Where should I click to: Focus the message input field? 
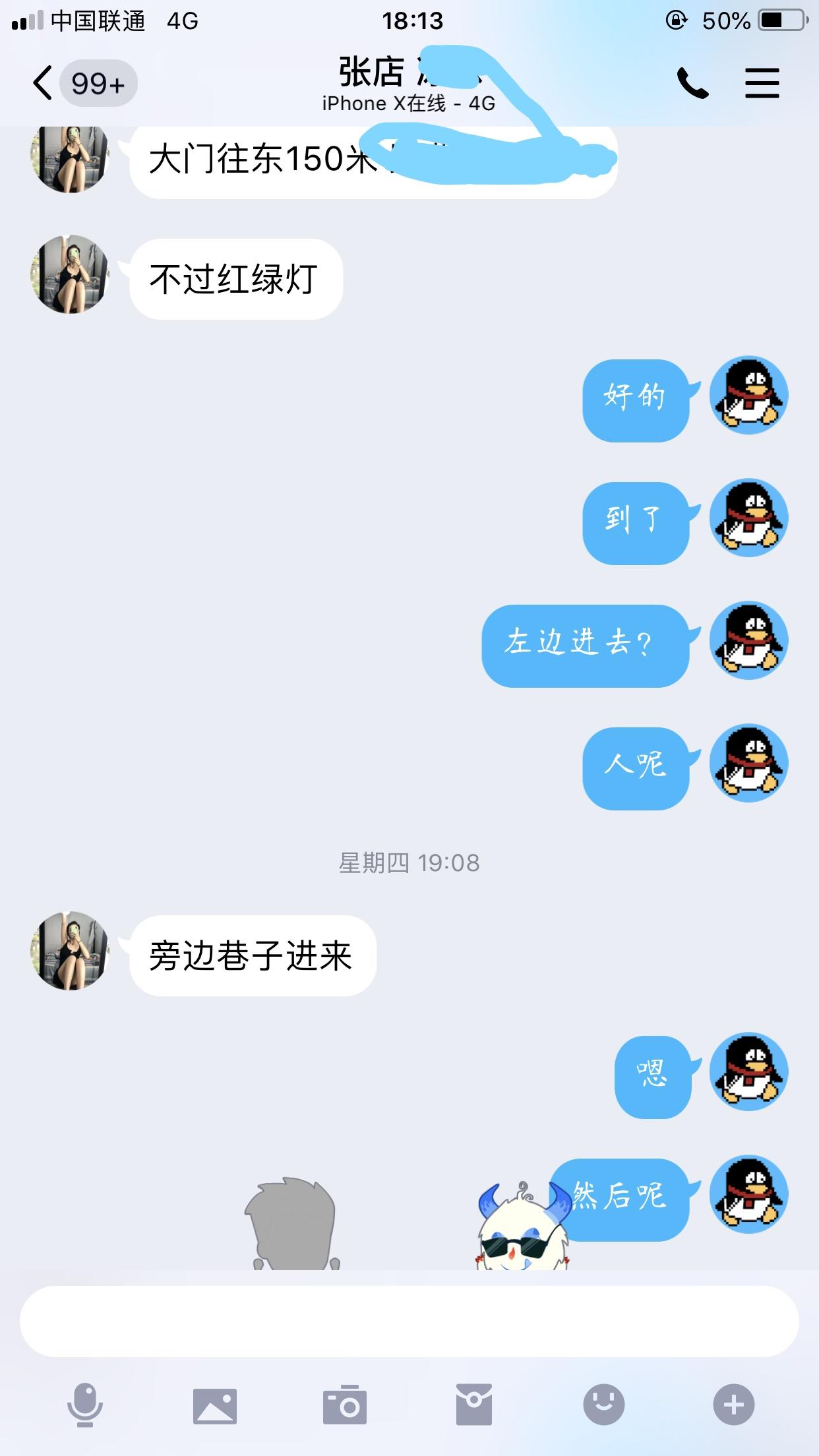409,1321
